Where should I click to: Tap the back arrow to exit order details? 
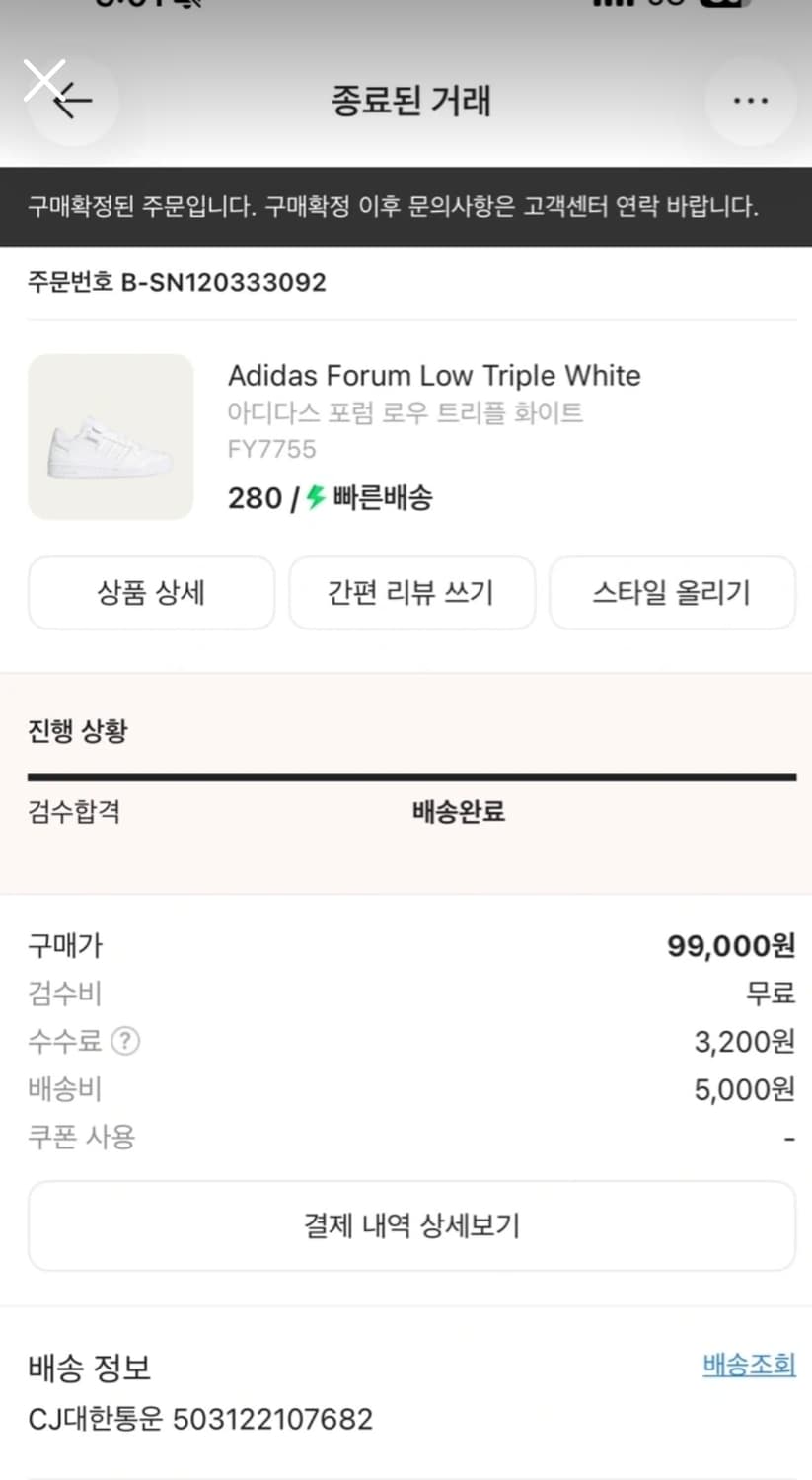[x=74, y=102]
